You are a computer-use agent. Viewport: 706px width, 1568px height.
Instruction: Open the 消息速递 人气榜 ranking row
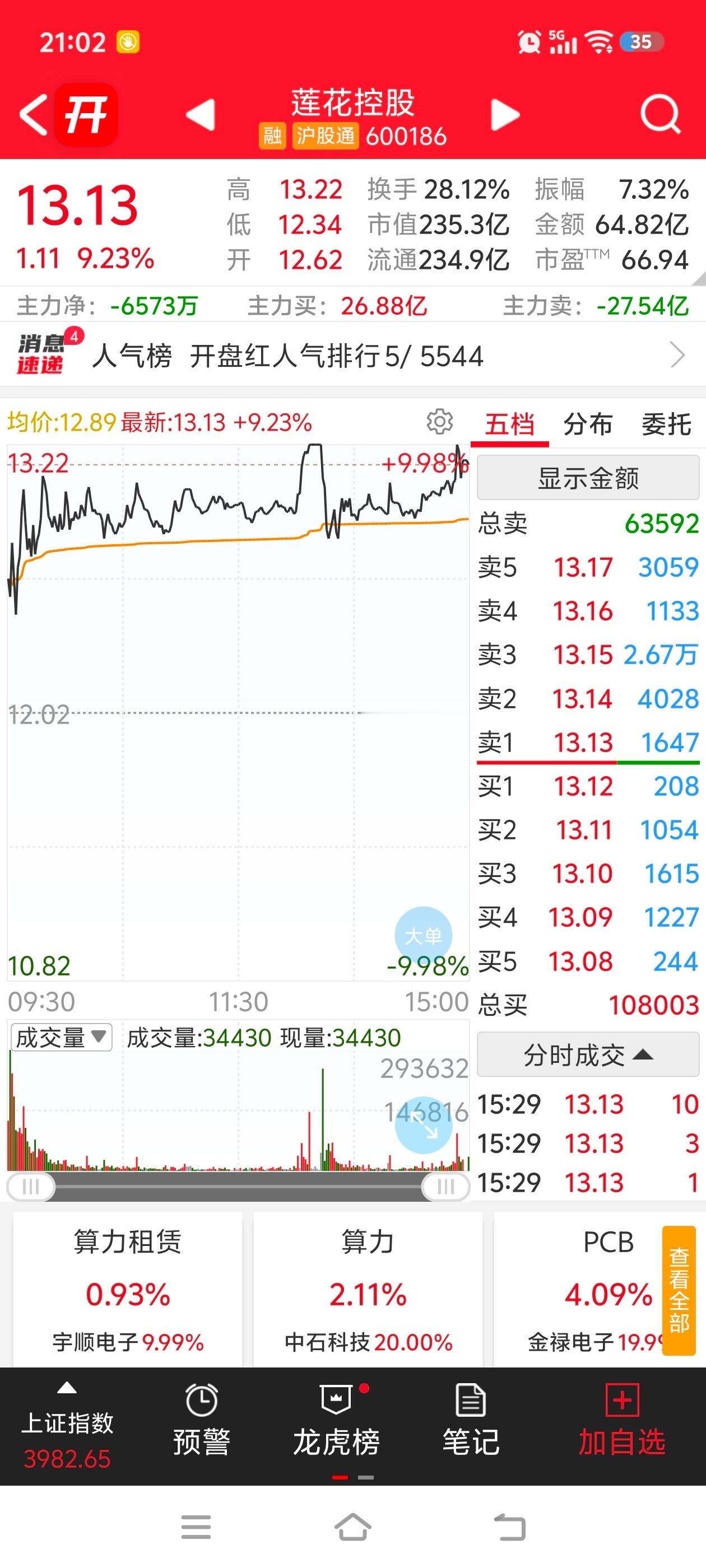(x=352, y=355)
